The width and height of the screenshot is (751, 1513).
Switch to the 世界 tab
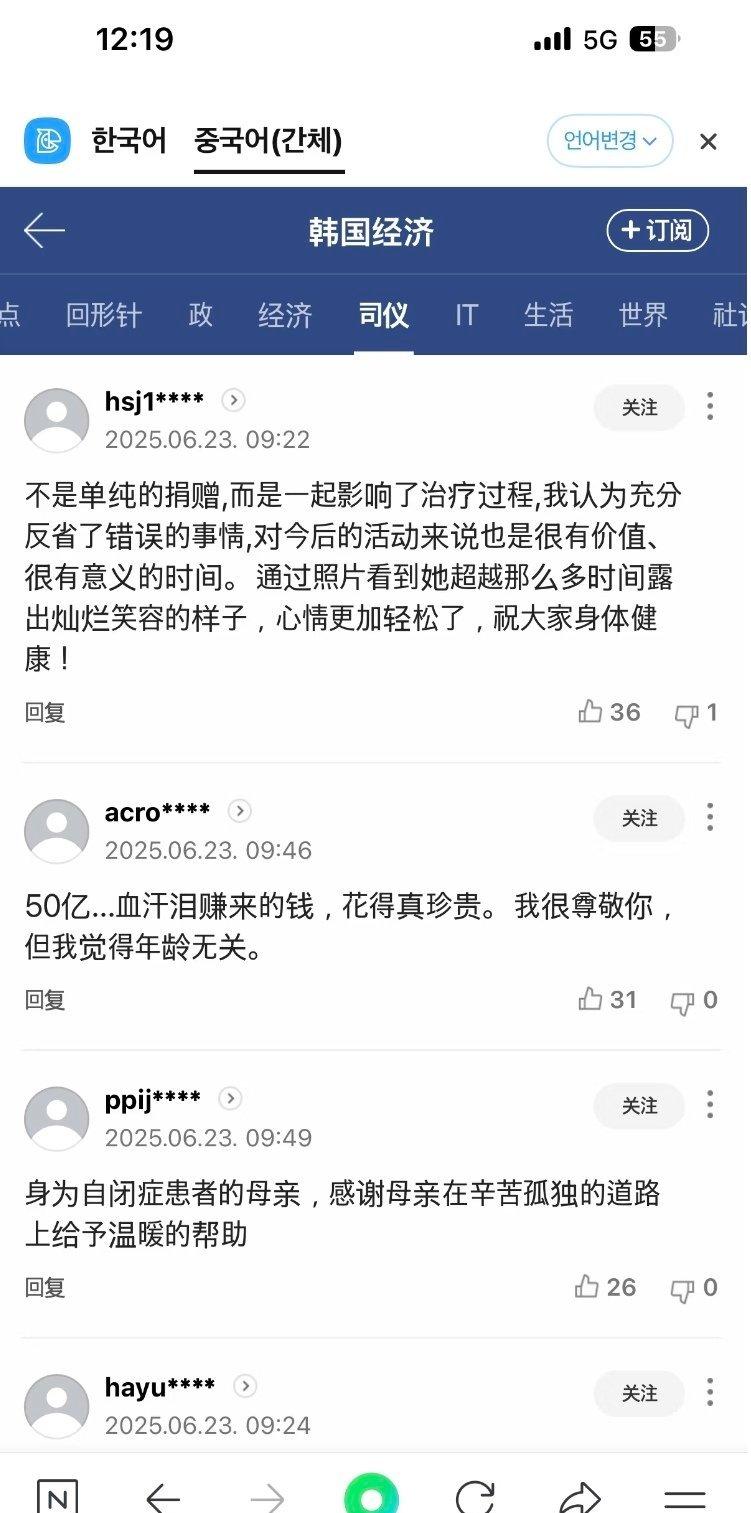tap(643, 316)
